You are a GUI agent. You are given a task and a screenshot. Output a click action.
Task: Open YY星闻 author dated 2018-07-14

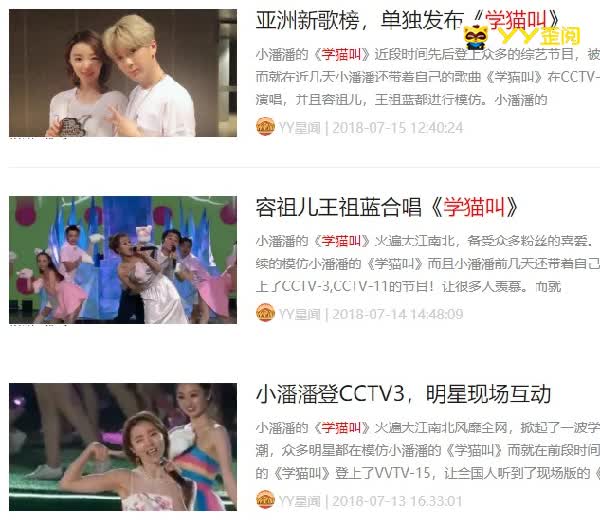298,313
